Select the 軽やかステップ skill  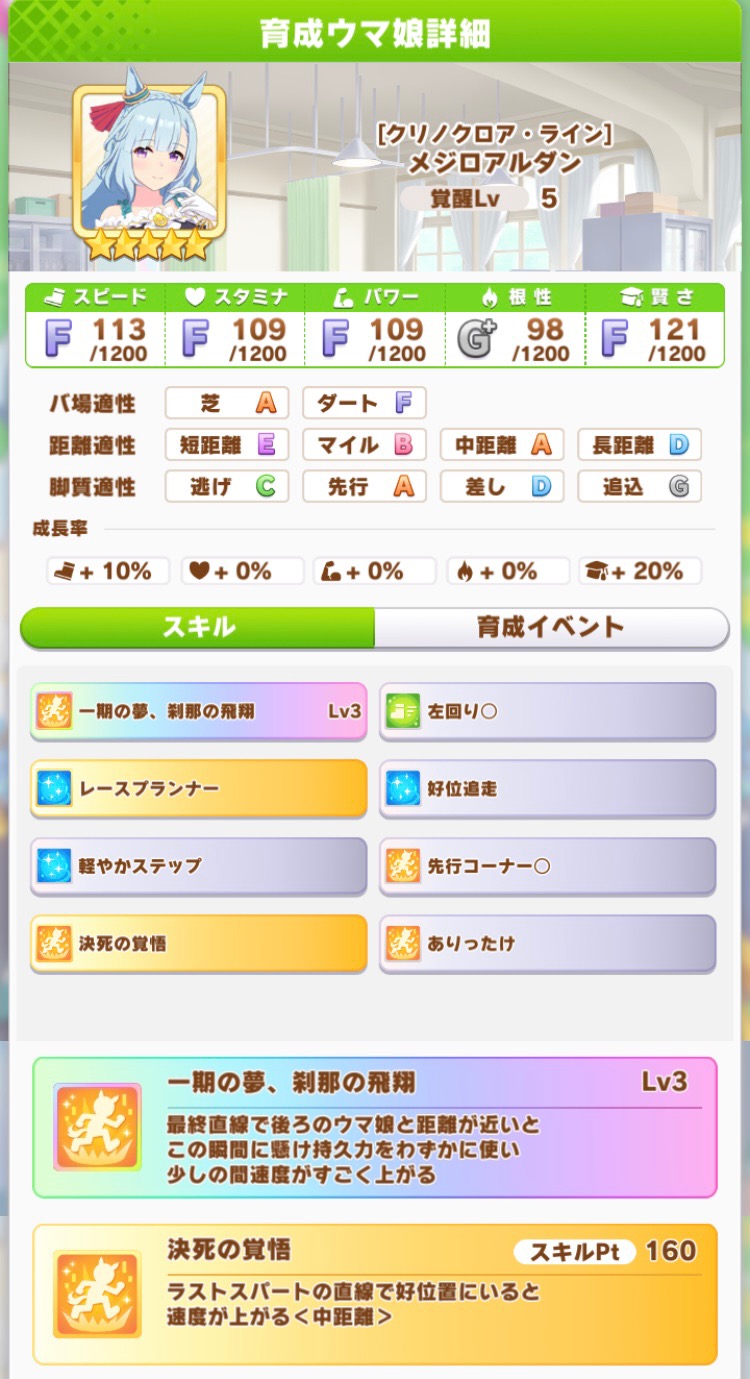(x=198, y=866)
